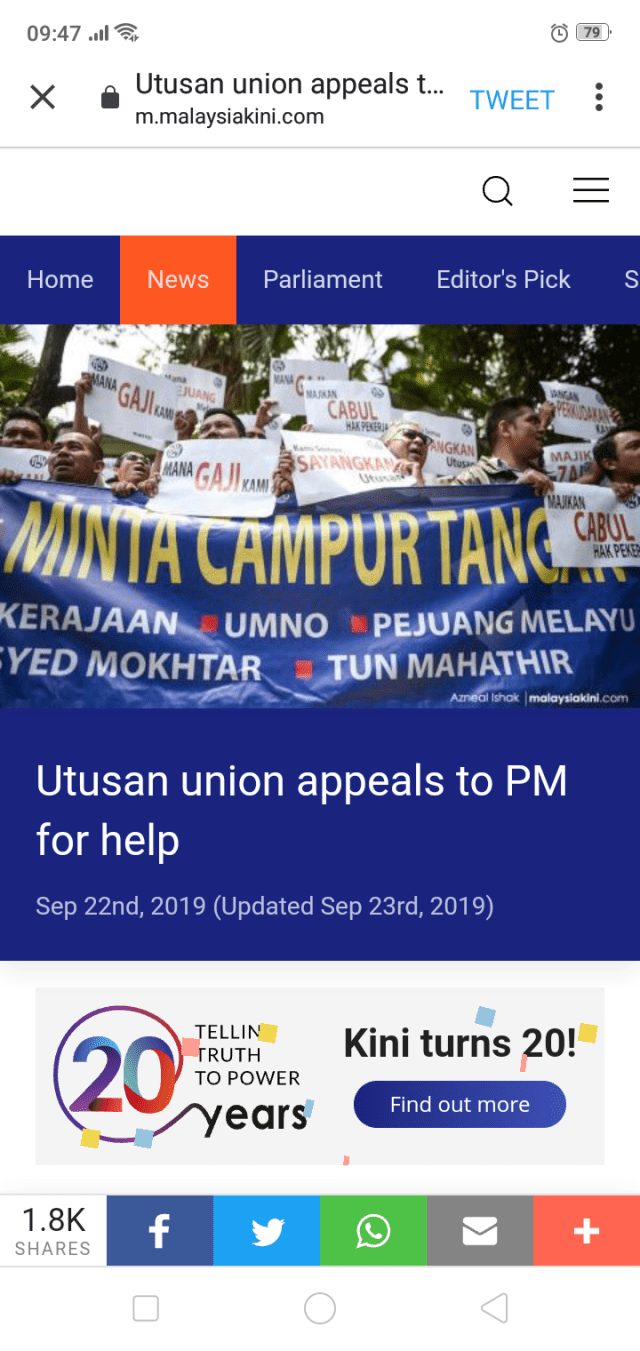Close the in-app browser tab

point(42,98)
